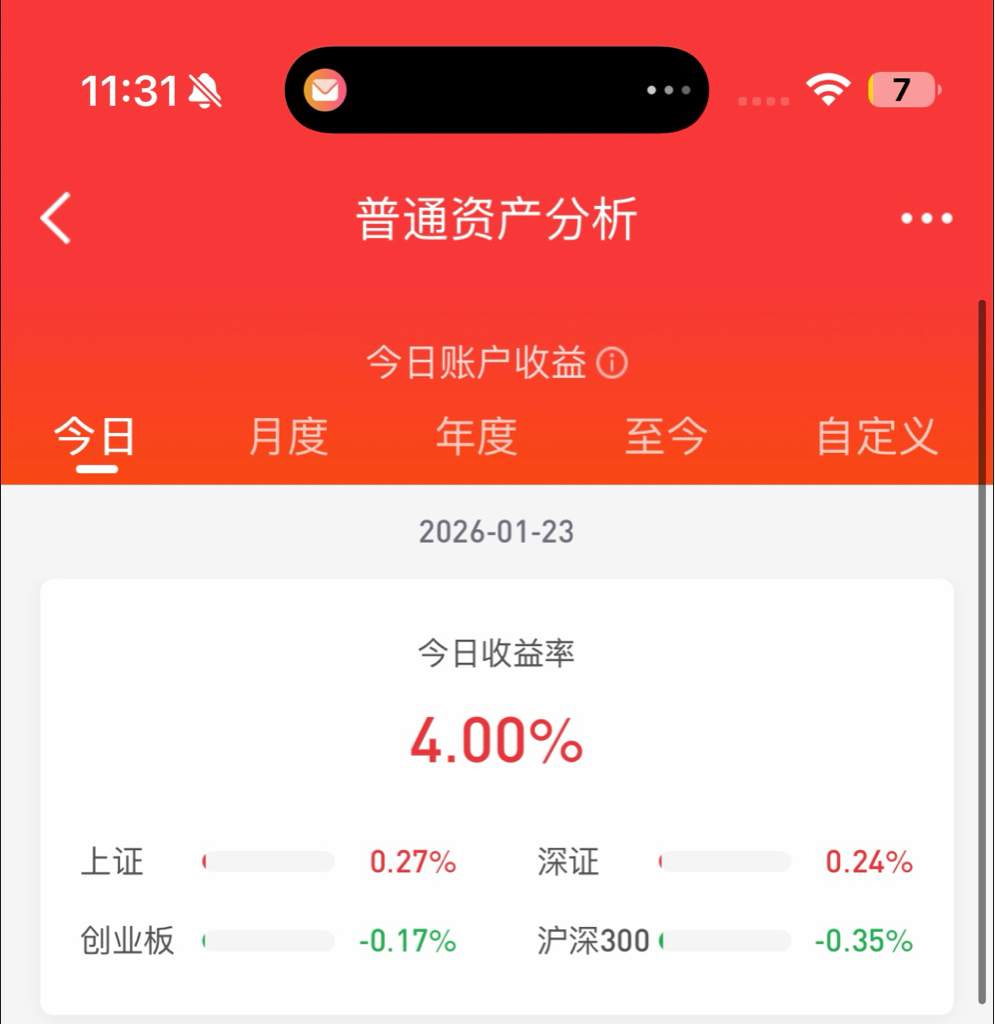Screen dimensions: 995x1024
Task: Select the currently active 今日 tab
Action: coord(95,436)
